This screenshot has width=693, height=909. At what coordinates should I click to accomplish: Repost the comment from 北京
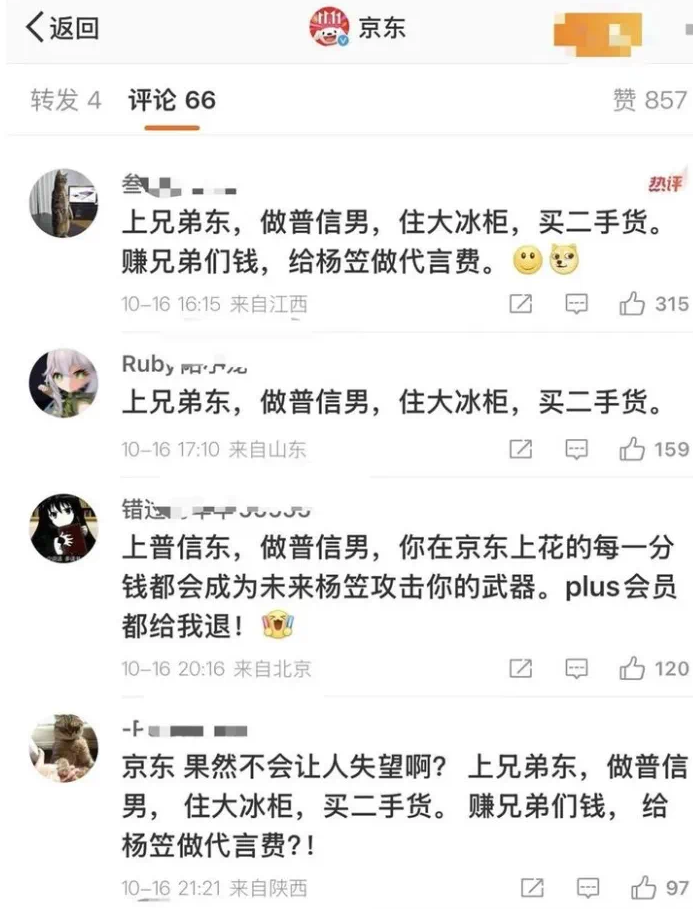[x=521, y=668]
